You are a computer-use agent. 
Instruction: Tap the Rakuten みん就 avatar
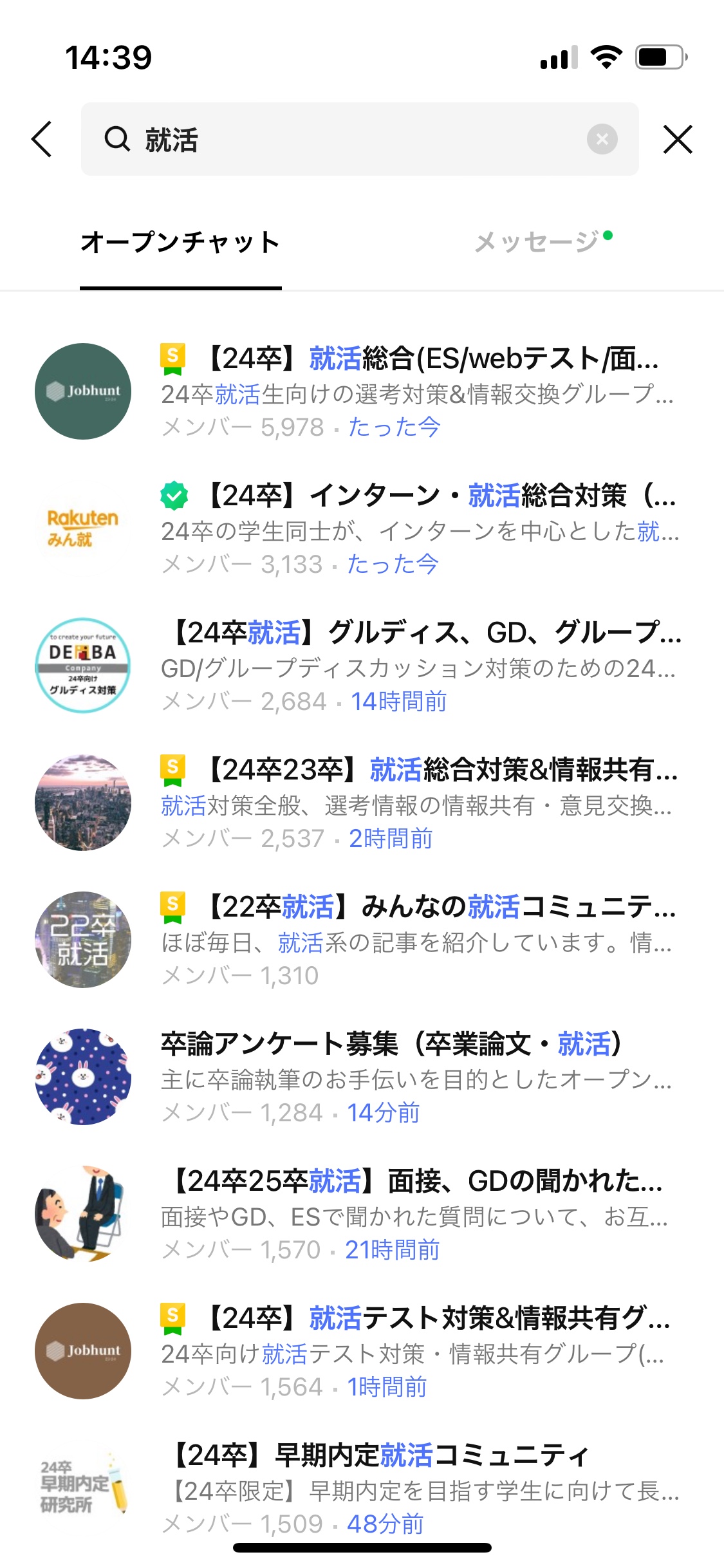click(82, 528)
